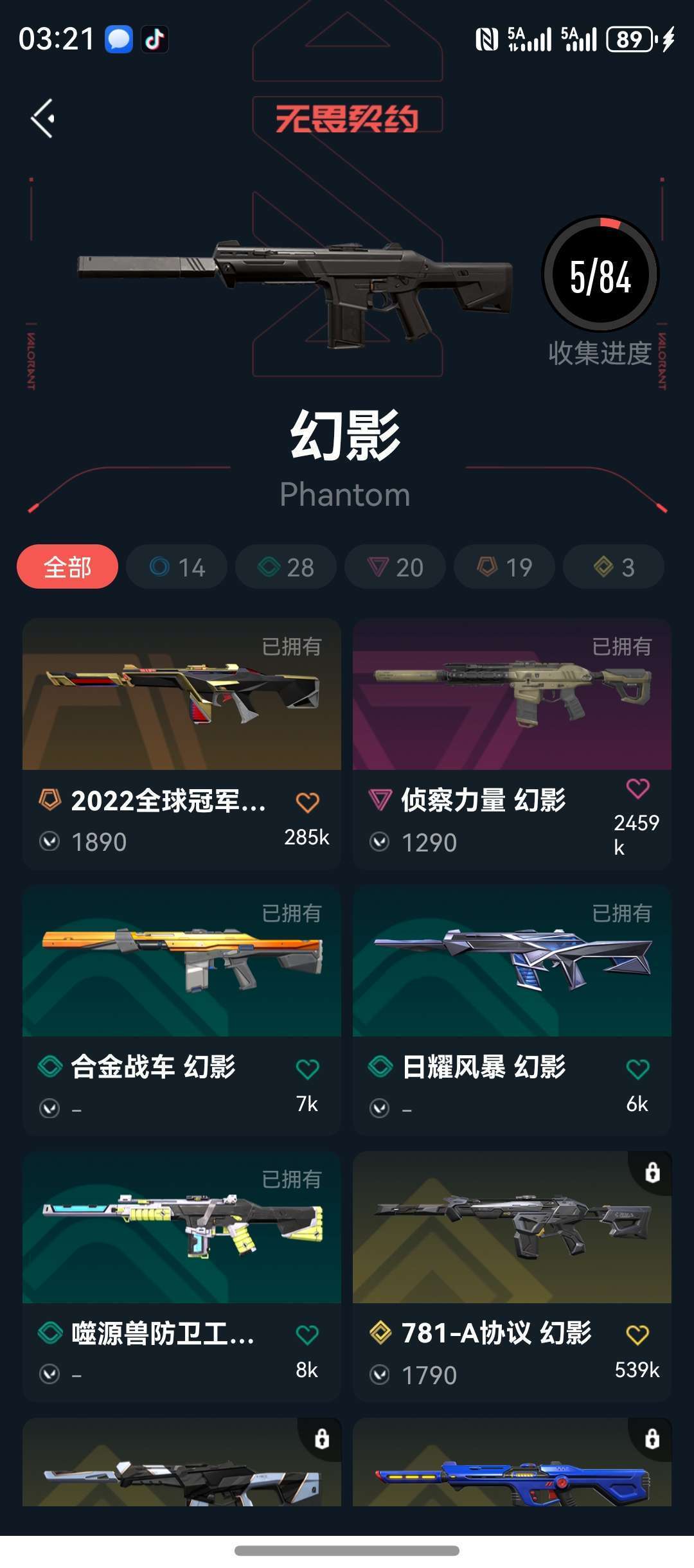
Task: Like the 噬源兽防卫工 skin
Action: (x=307, y=1335)
